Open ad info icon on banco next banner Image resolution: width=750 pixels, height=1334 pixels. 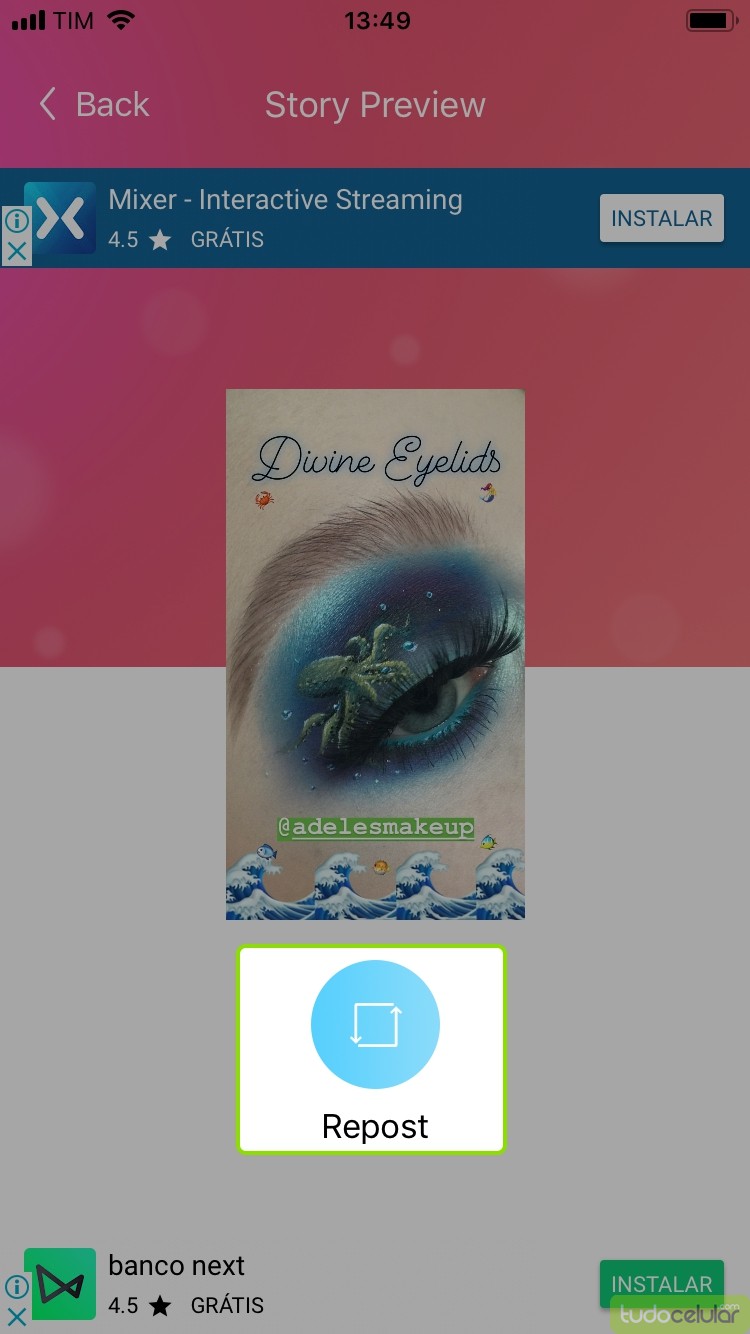pyautogui.click(x=16, y=1287)
